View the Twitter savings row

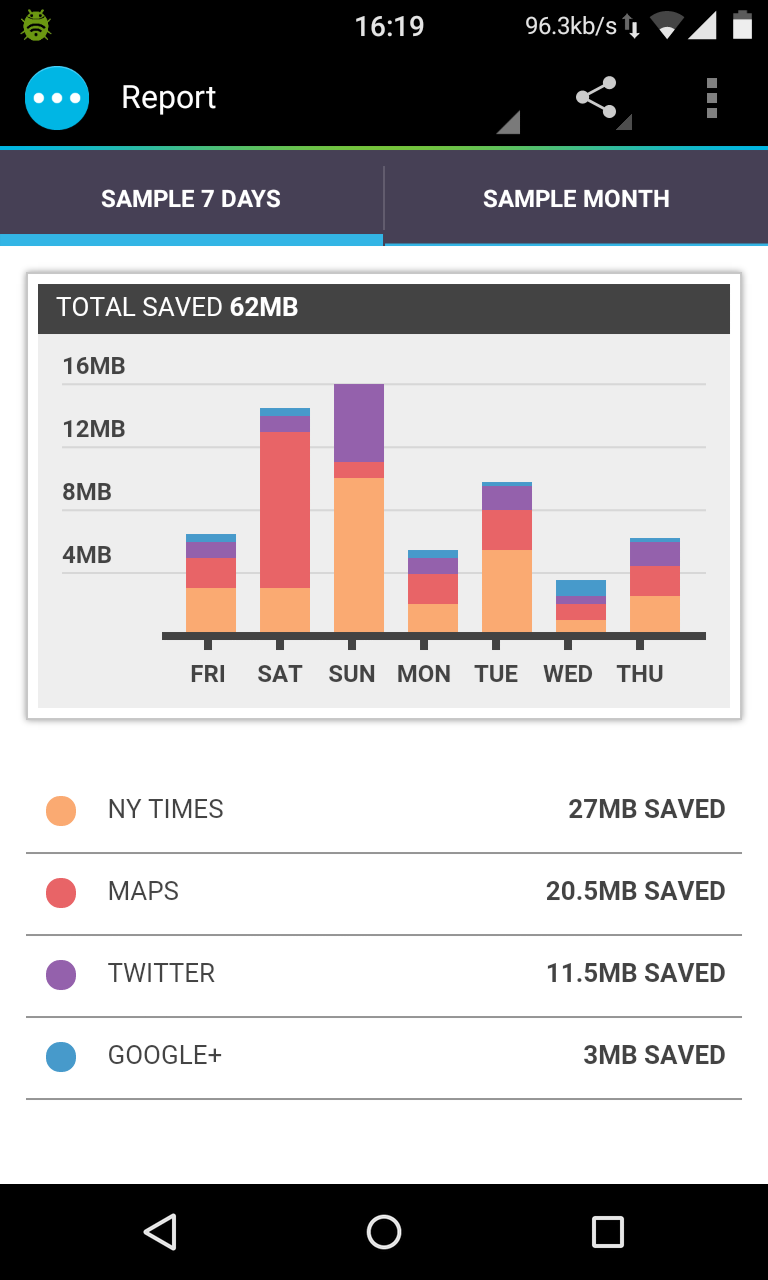[x=384, y=974]
